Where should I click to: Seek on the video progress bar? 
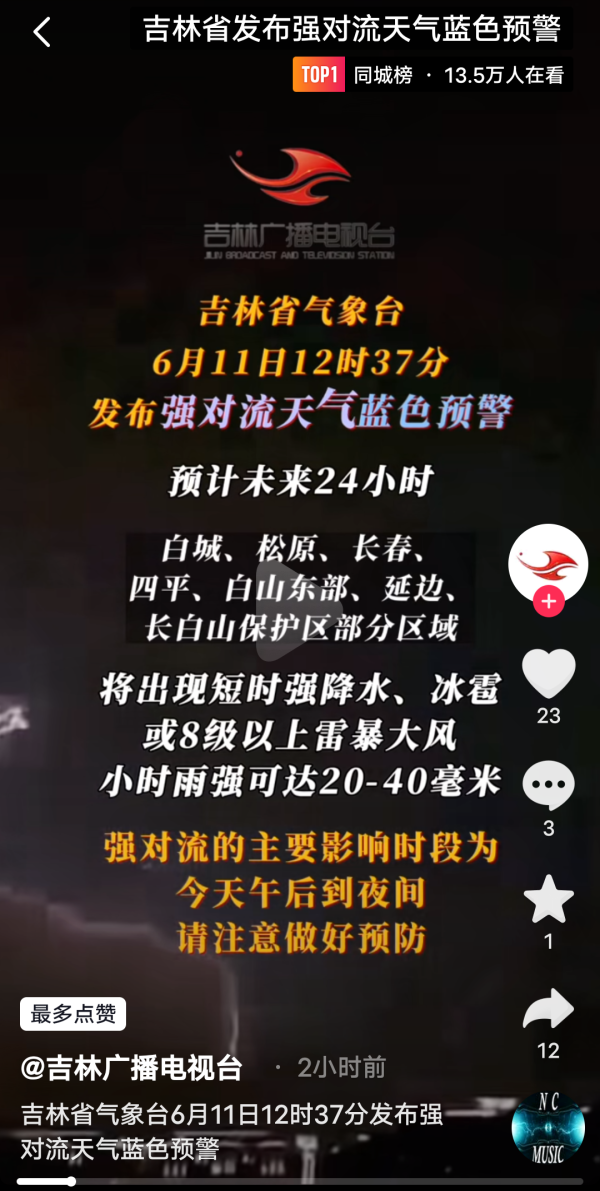tap(300, 1181)
